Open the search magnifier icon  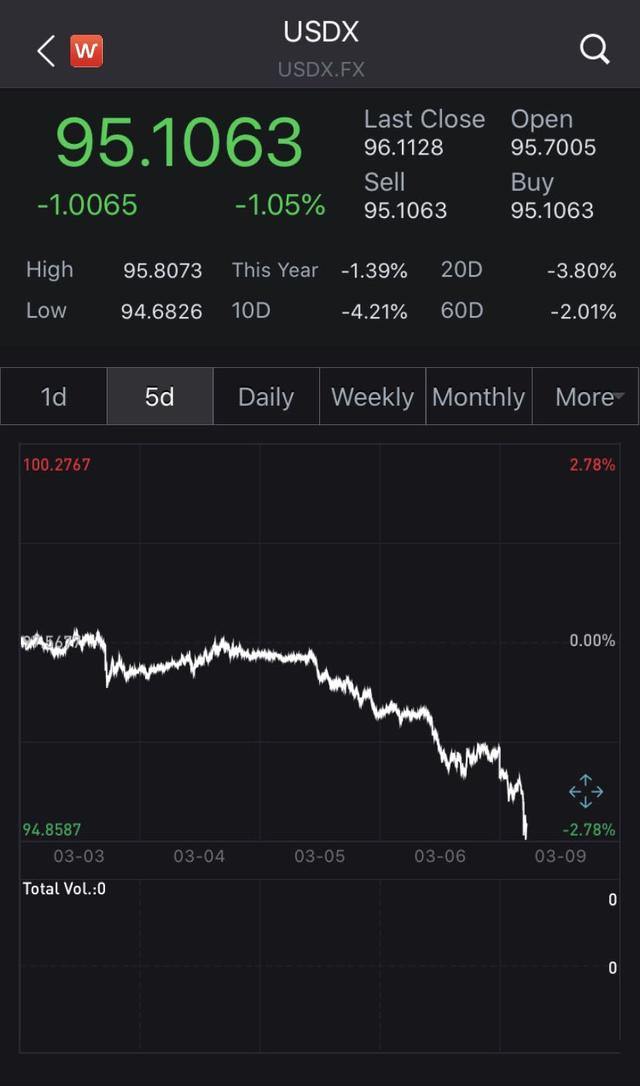coord(595,49)
